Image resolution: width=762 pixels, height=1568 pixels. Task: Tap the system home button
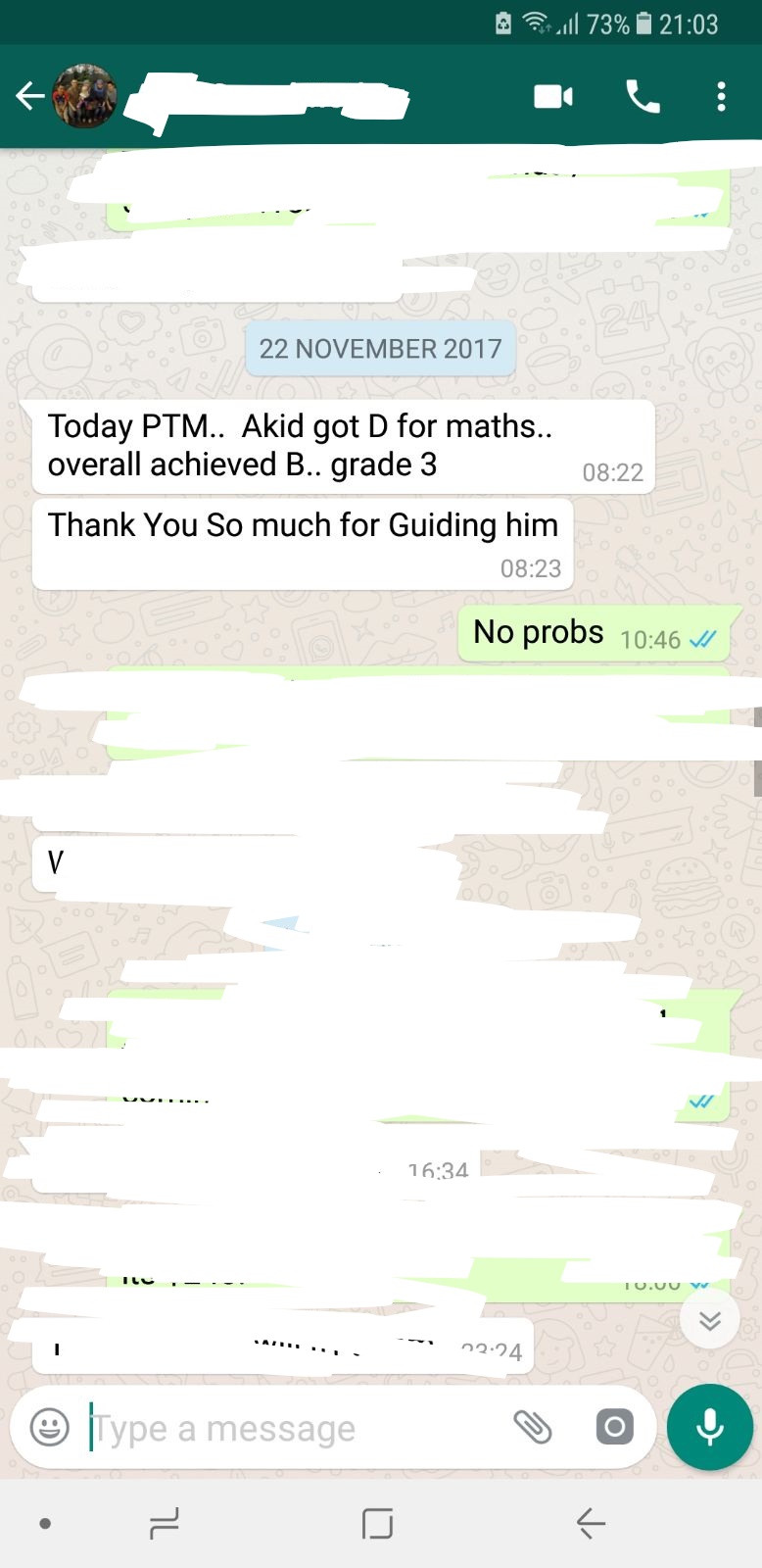pos(377,1524)
